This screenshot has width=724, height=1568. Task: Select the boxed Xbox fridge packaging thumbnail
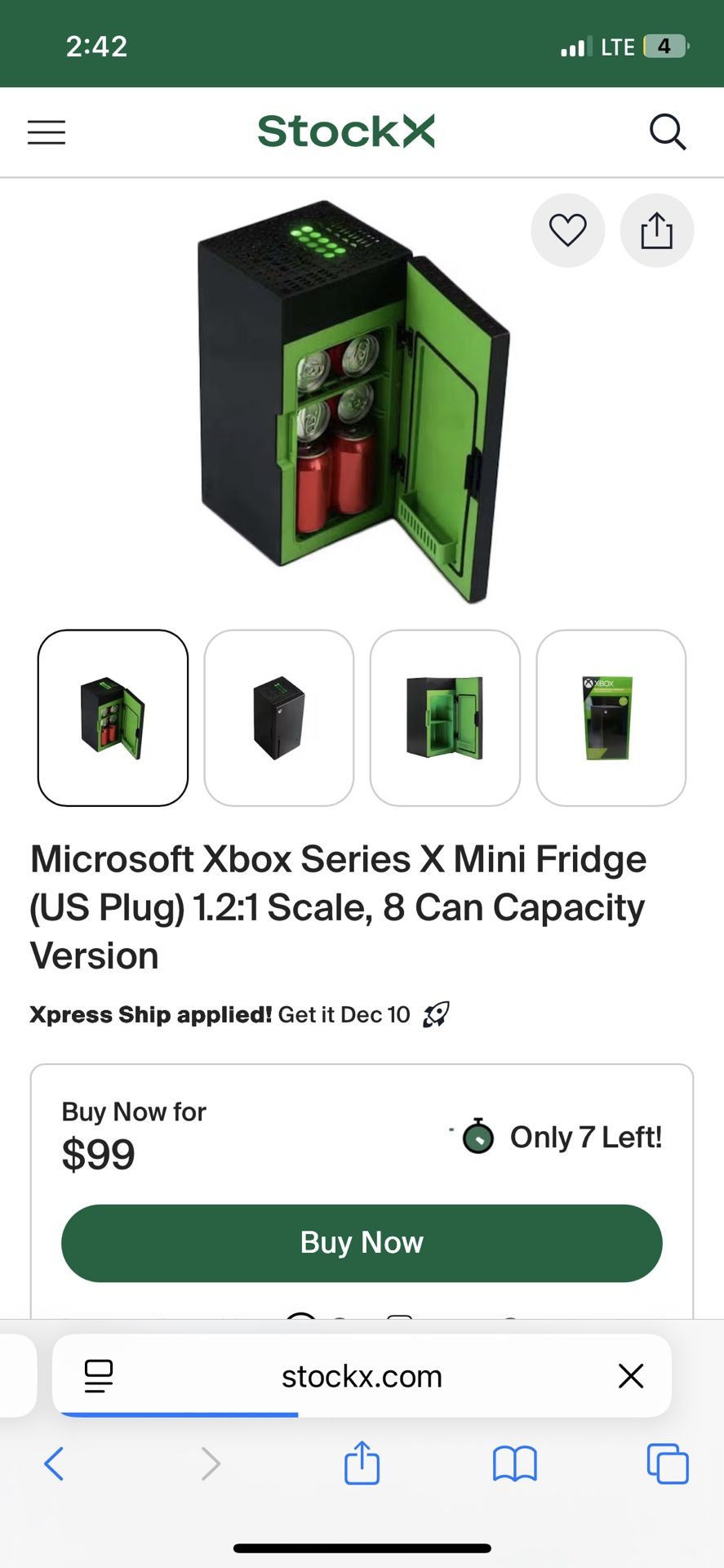[x=611, y=717]
